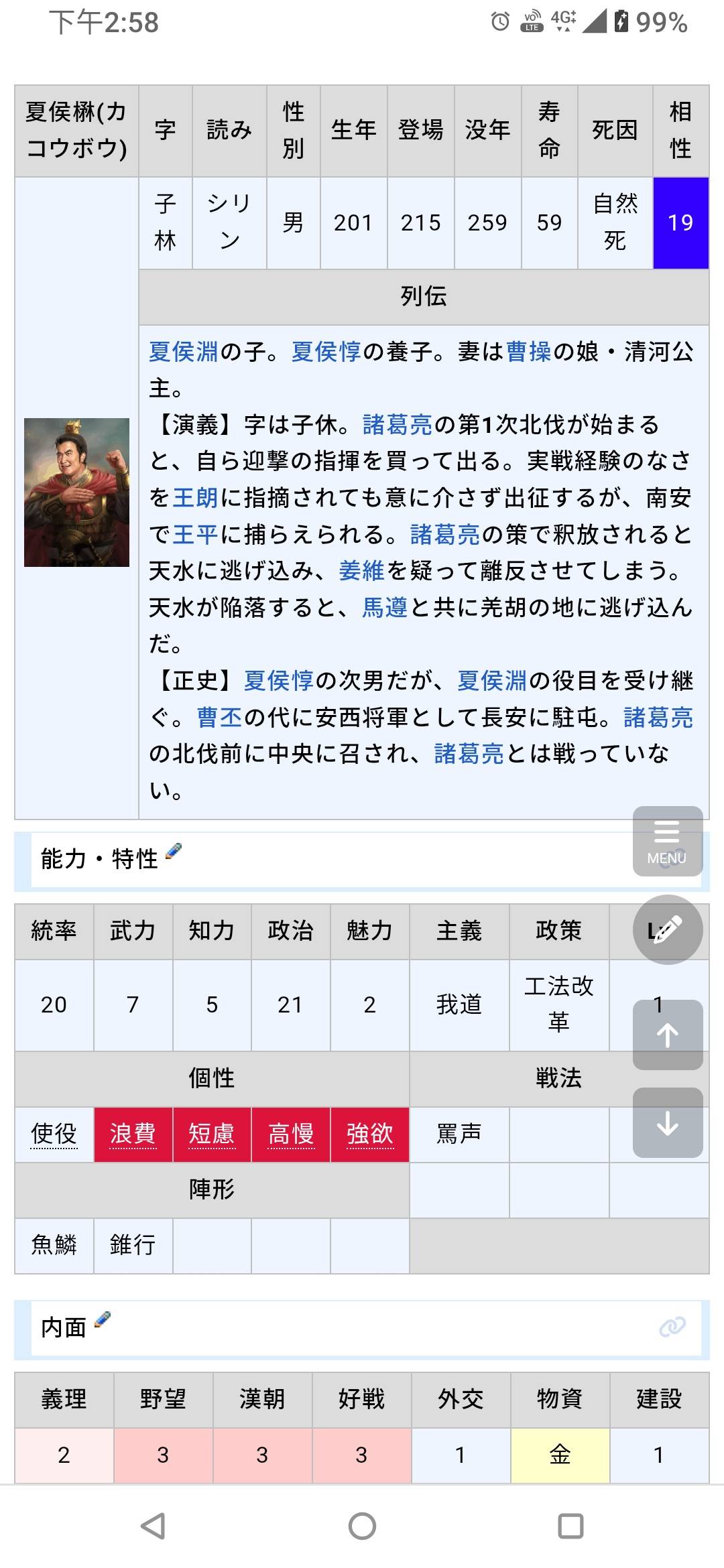Open the floating MENU button
Viewport: 724px width, 1568px height.
(x=668, y=841)
